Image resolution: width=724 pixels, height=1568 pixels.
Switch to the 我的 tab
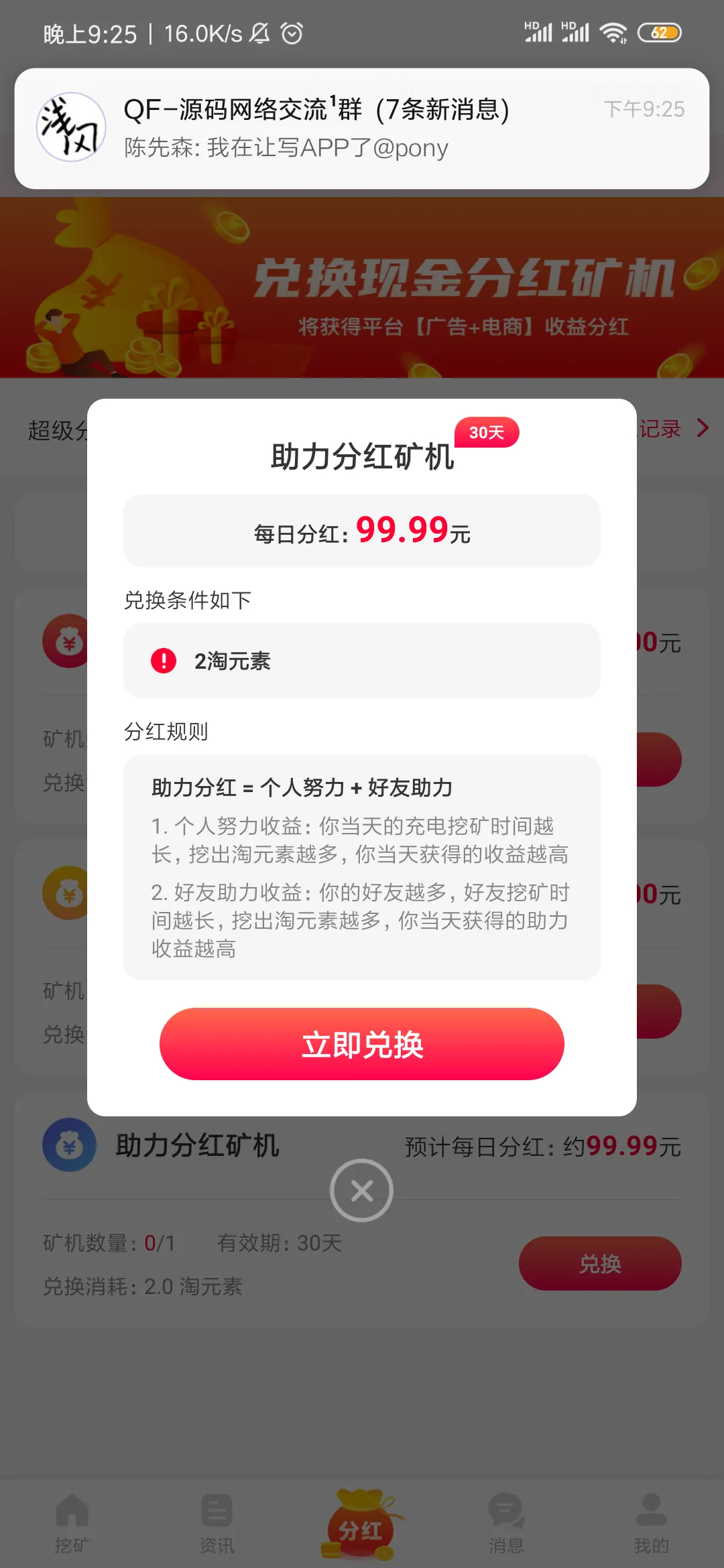(x=649, y=1518)
